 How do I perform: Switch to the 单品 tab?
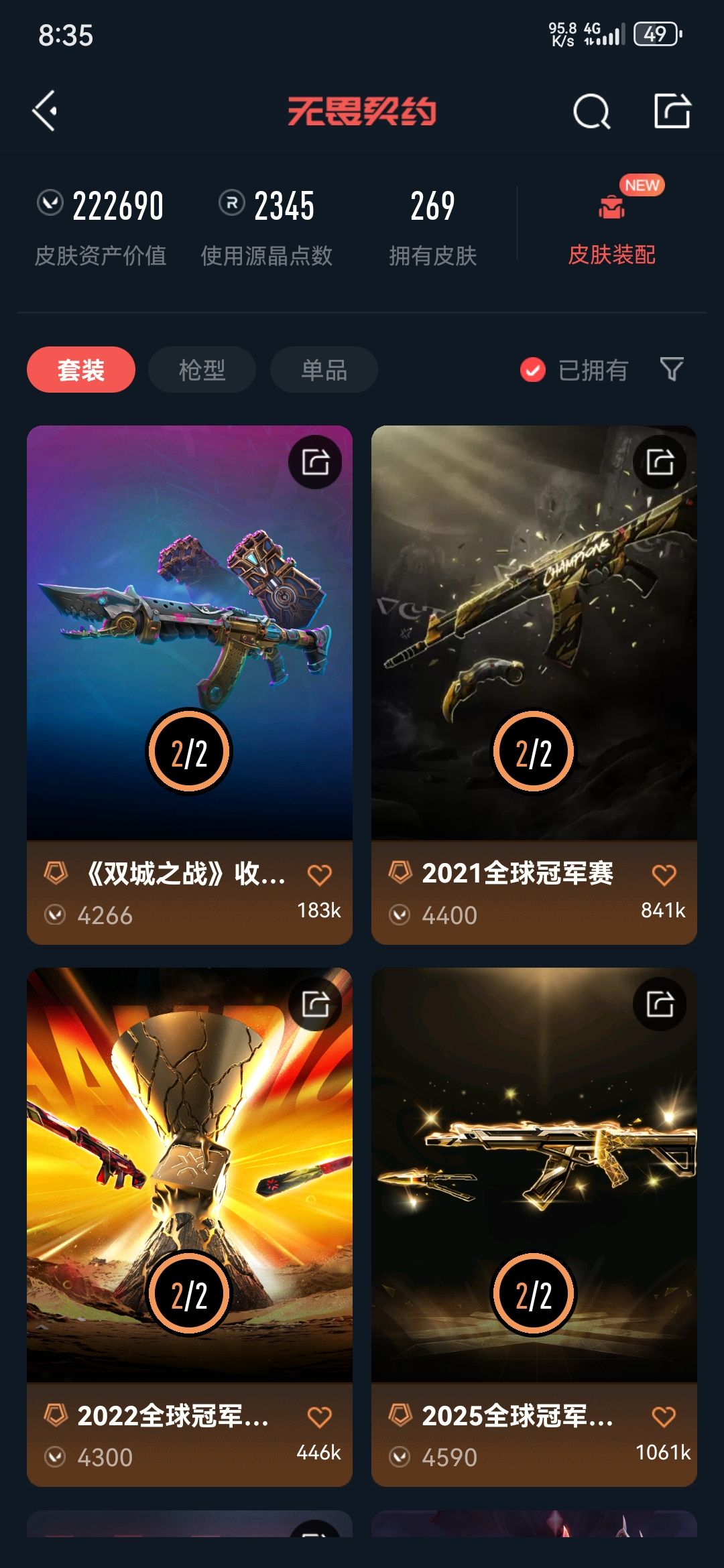(x=324, y=369)
